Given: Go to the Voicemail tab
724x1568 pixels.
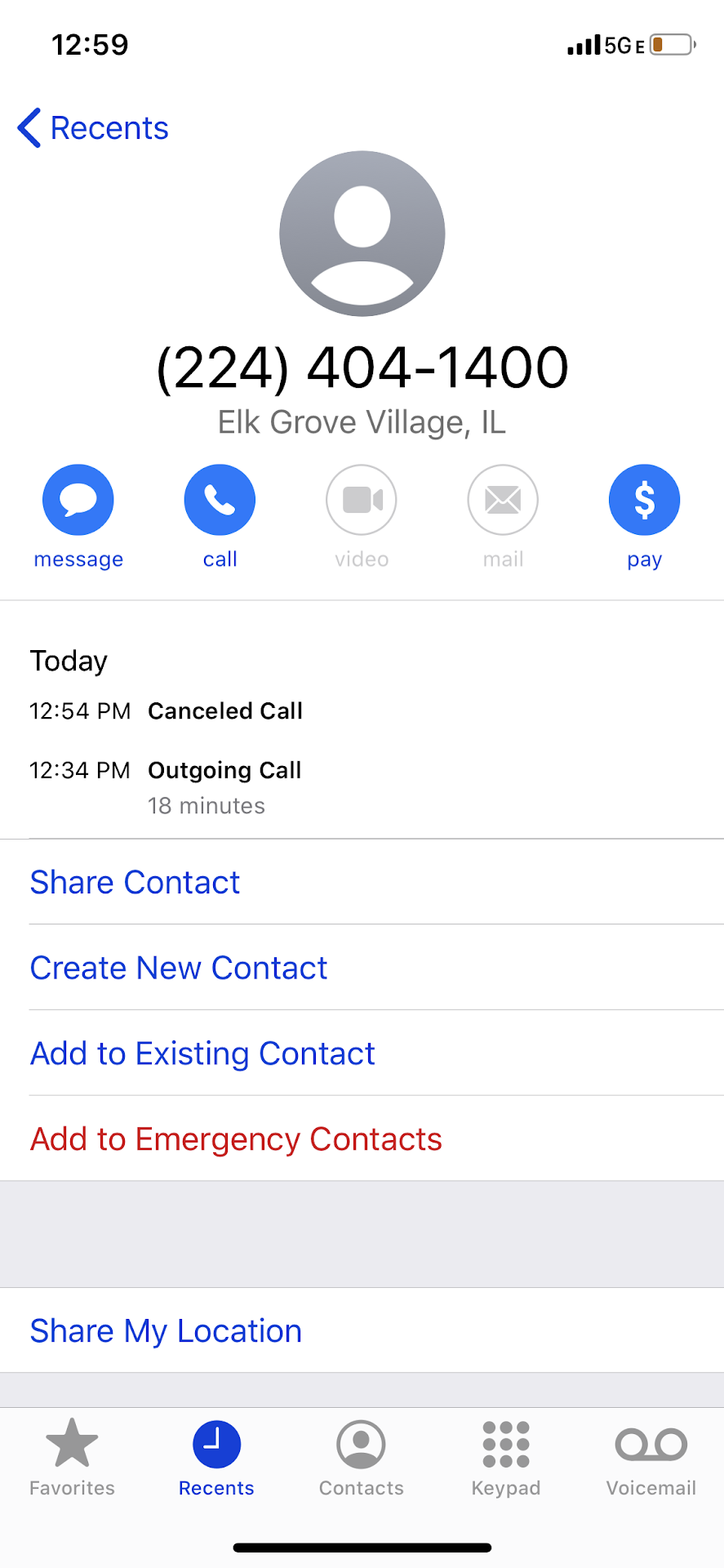Looking at the screenshot, I should [651, 1458].
